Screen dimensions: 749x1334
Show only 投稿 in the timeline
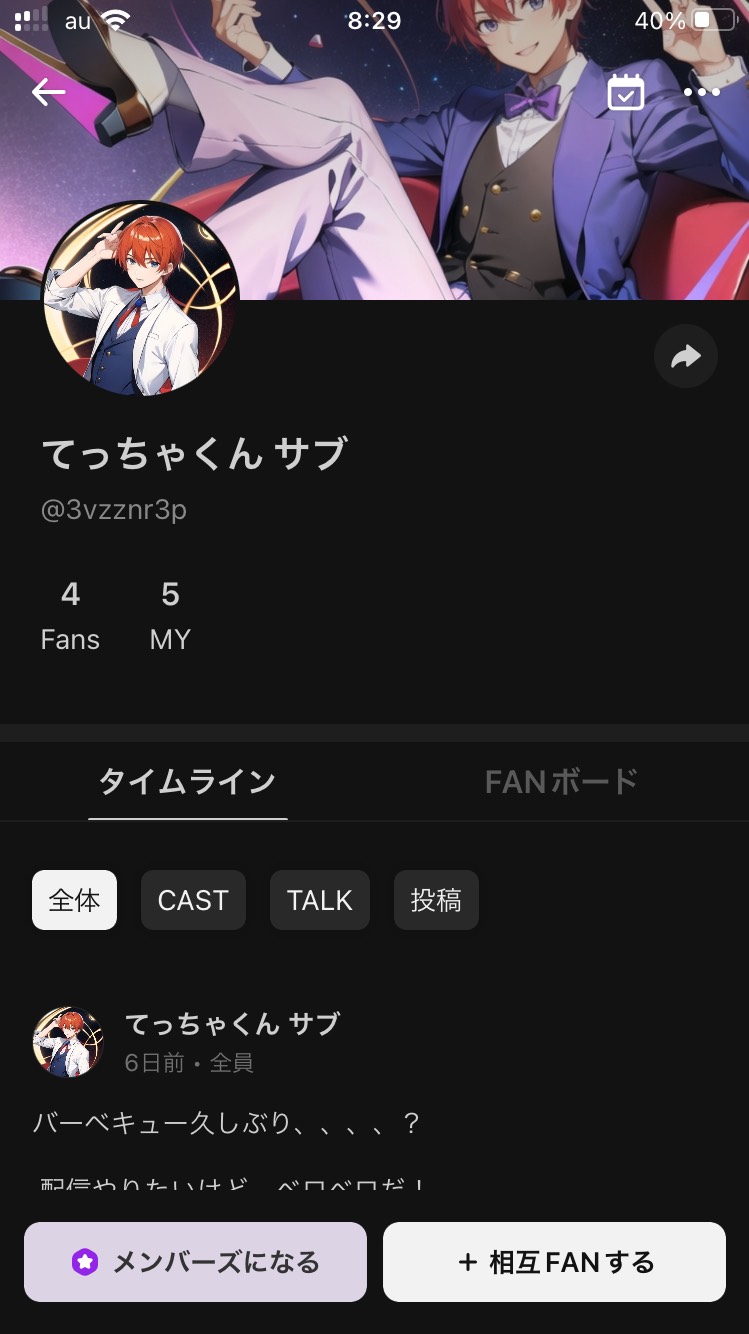tap(436, 900)
